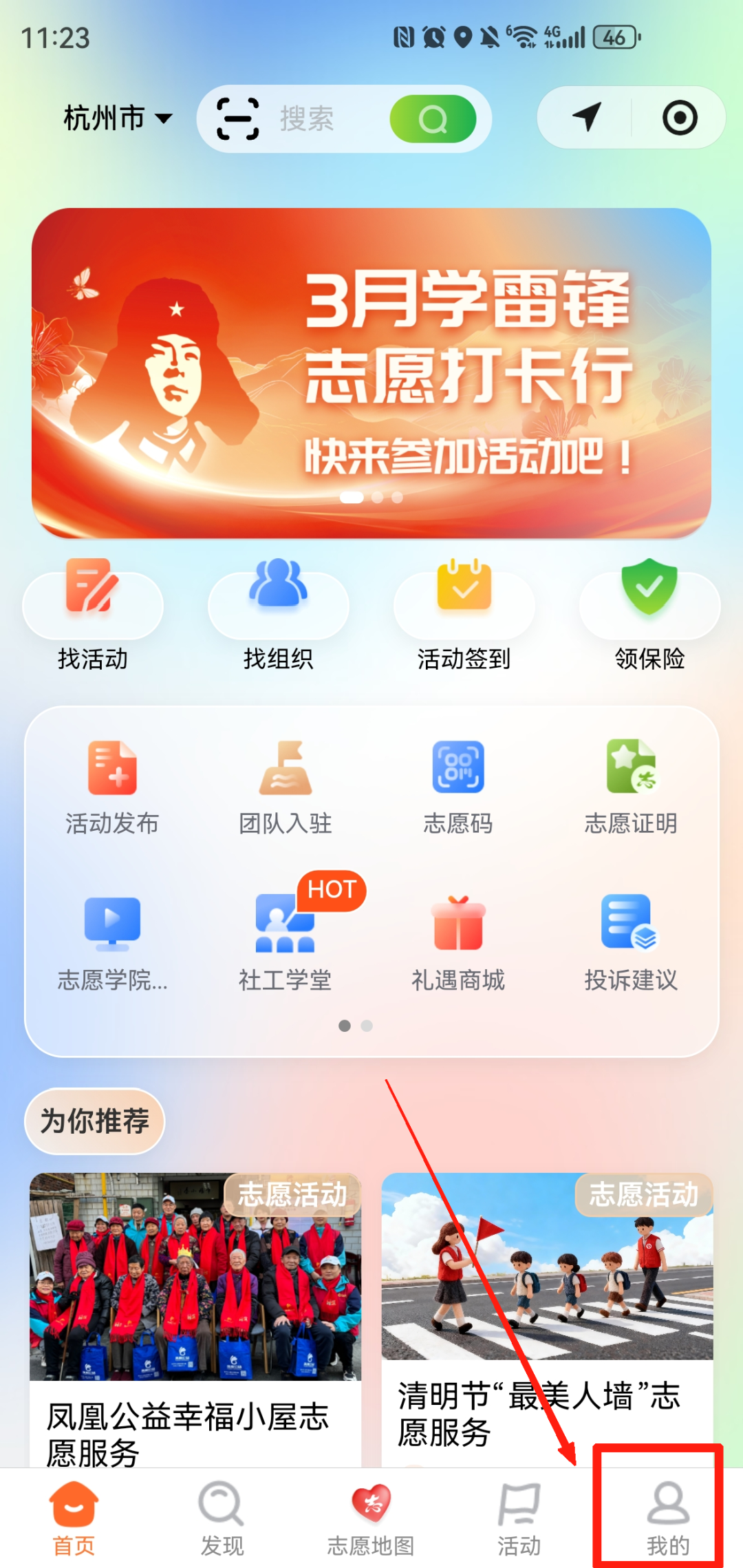The height and width of the screenshot is (1568, 743).
Task: Go to 活动签到
Action: pyautogui.click(x=464, y=614)
